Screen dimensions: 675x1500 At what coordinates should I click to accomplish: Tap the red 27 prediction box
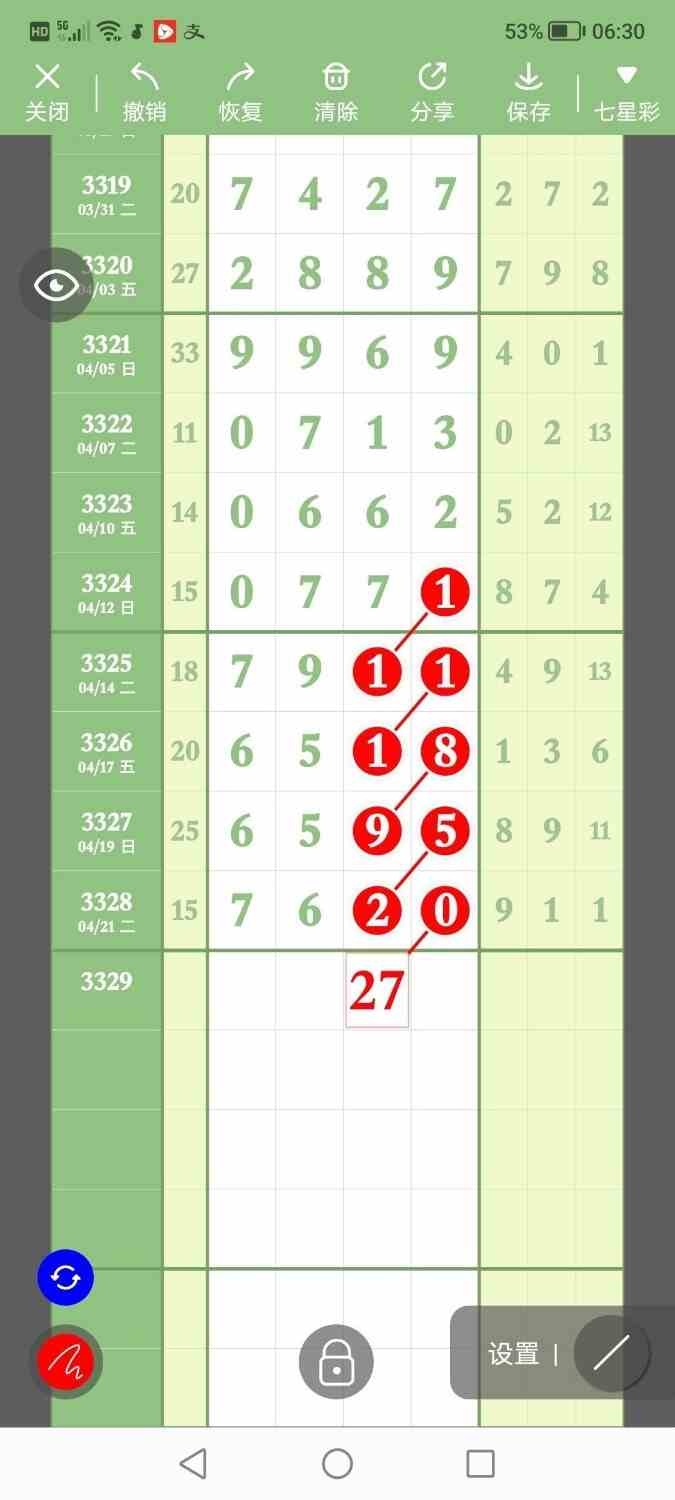[377, 990]
